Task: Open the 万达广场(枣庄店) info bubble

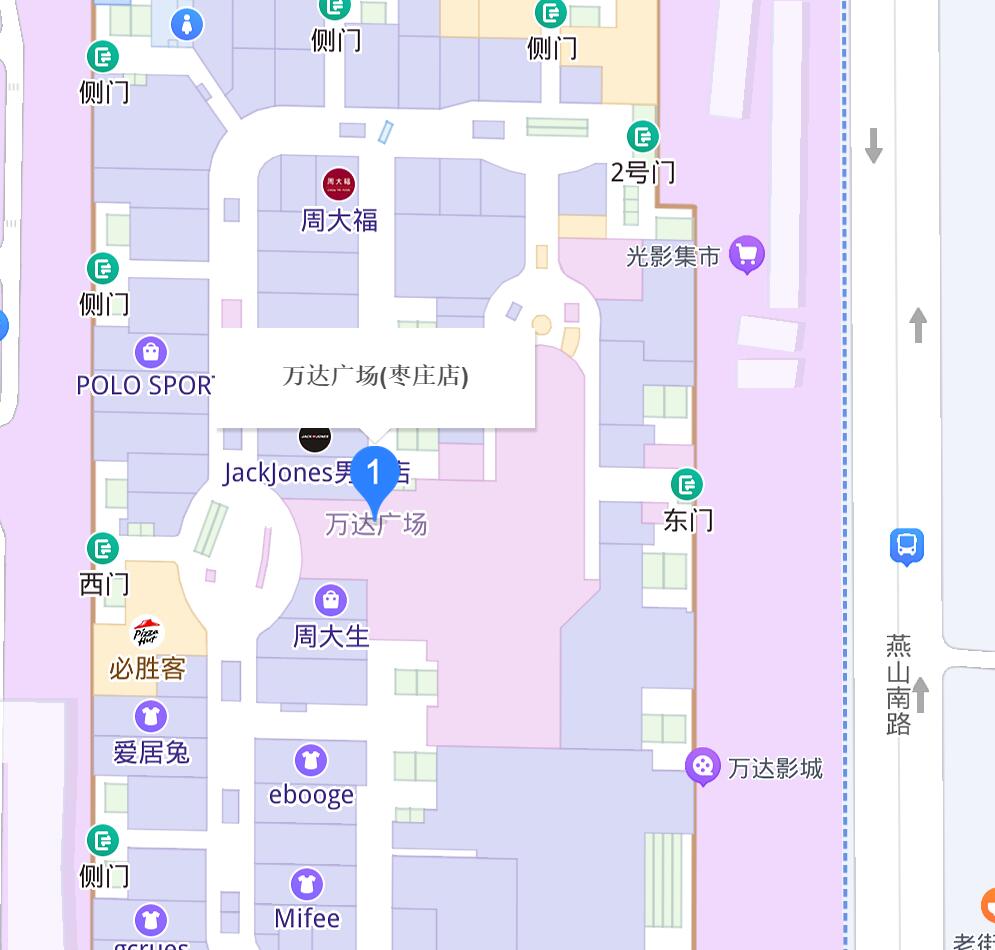Action: pyautogui.click(x=375, y=377)
